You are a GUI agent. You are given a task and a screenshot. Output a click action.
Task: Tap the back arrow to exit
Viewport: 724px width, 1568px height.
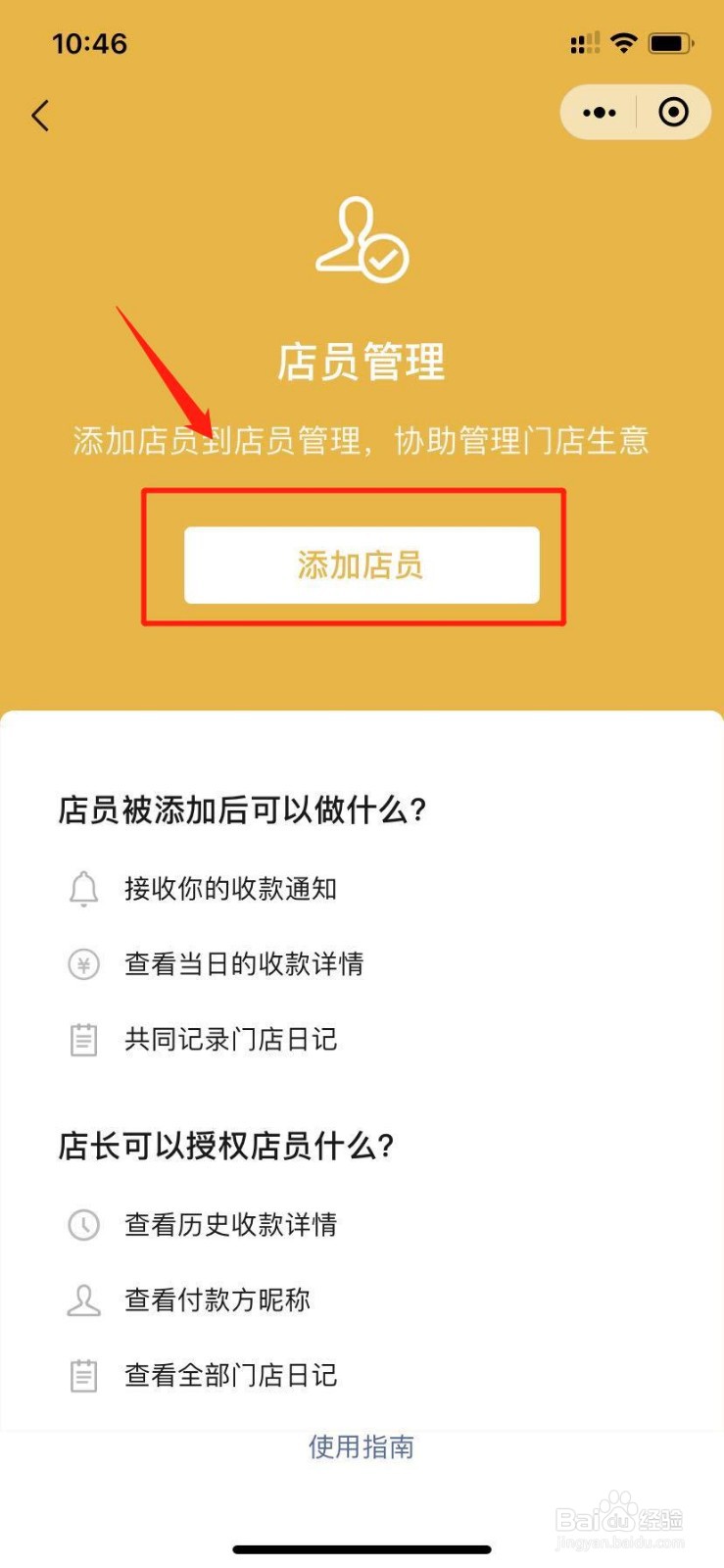coord(40,115)
